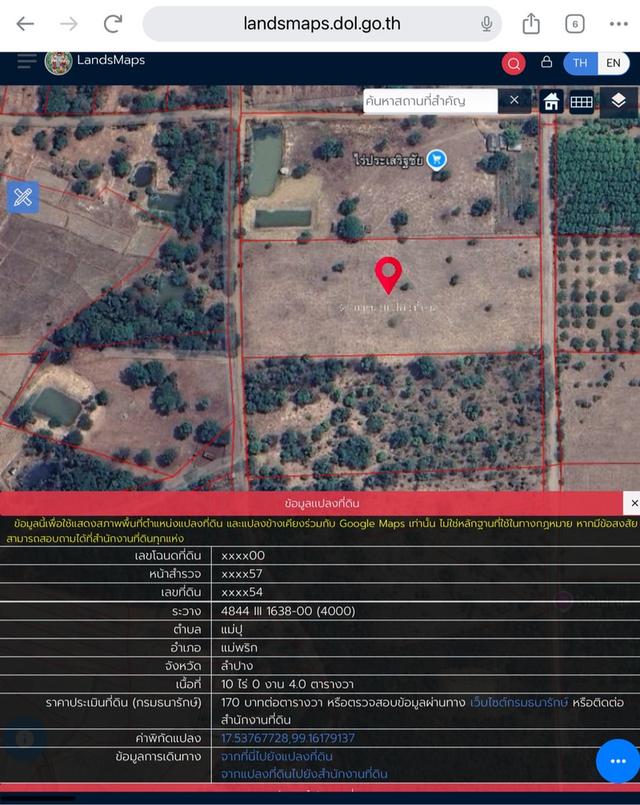Open the LandsMaps hamburger menu
Screen dimensions: 640x805
[26, 62]
